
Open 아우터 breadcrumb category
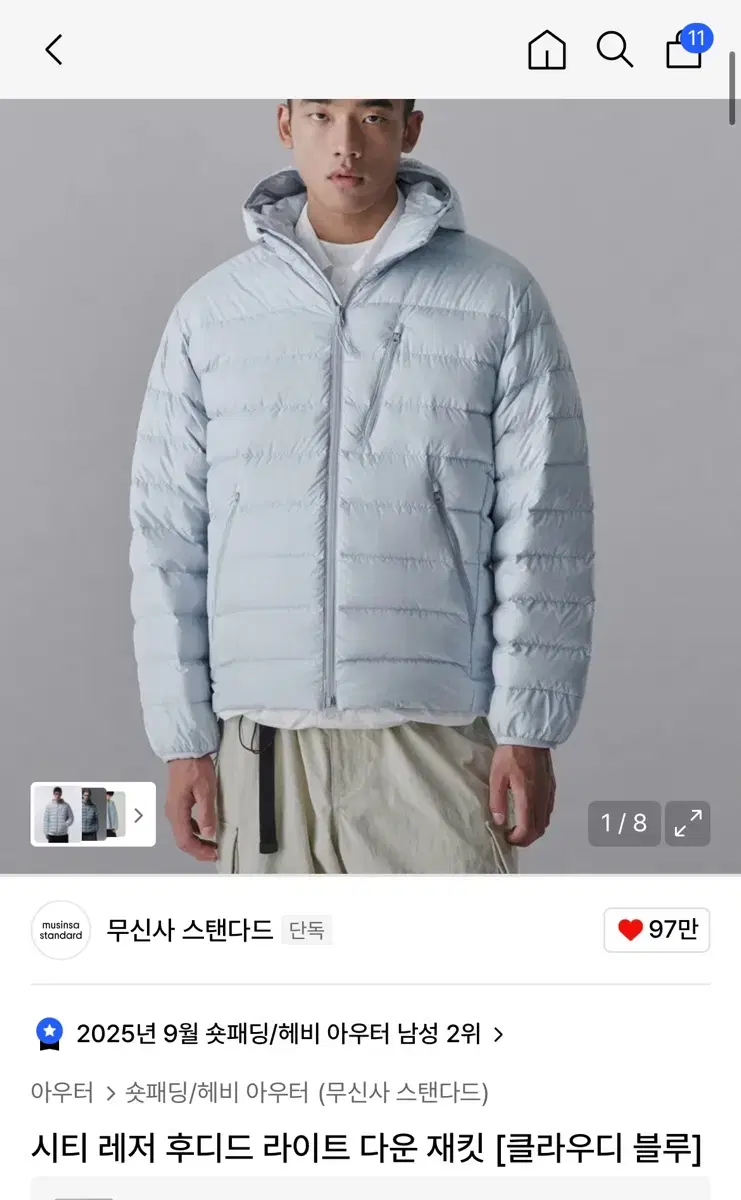[64, 1093]
